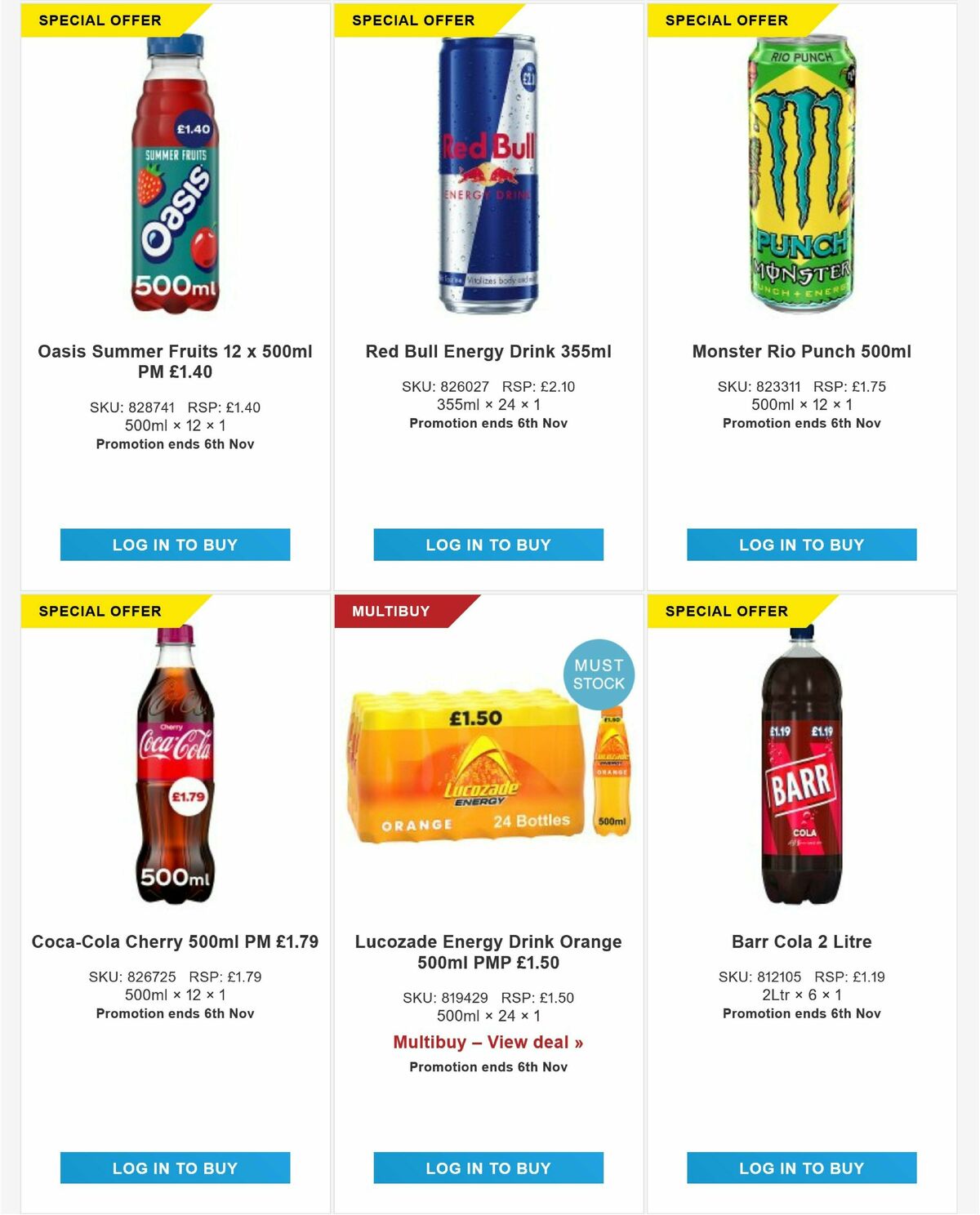980x1215 pixels.
Task: Click the MUST STOCK badge on Lucozade
Action: click(599, 674)
